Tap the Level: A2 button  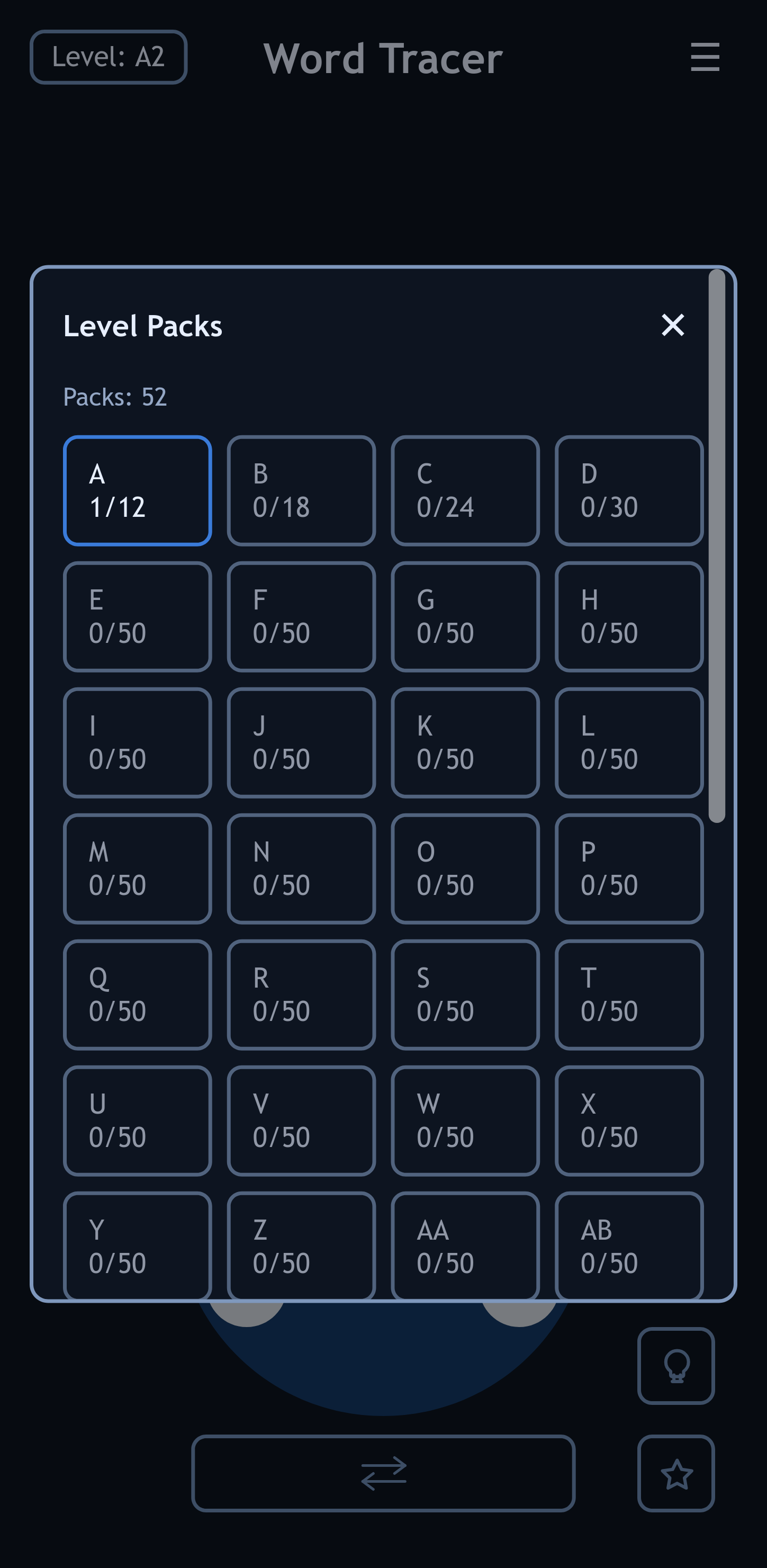tap(109, 57)
